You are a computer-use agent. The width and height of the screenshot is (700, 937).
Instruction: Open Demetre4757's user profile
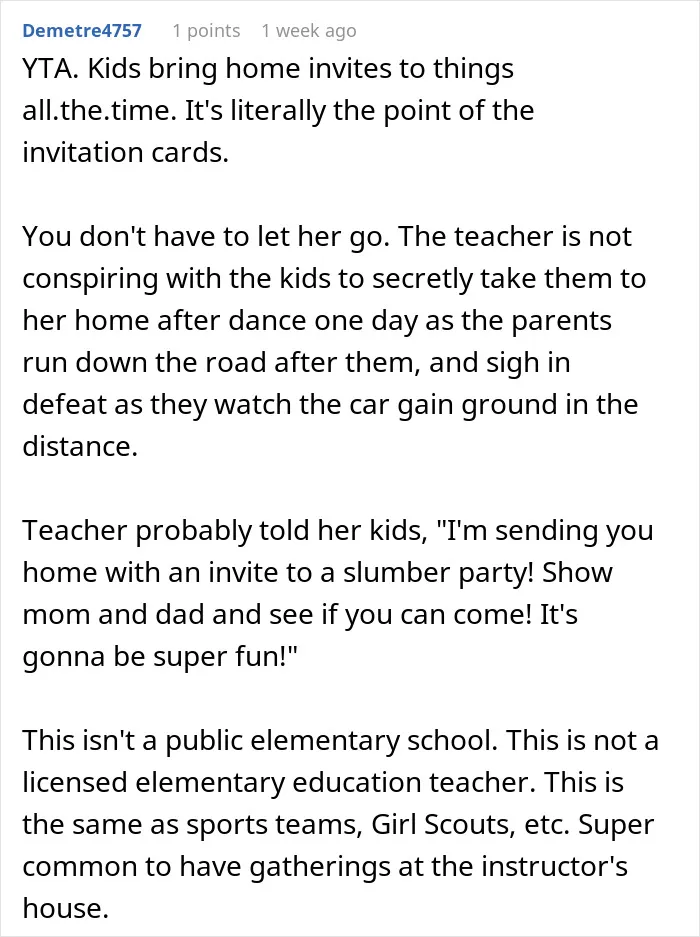click(82, 30)
